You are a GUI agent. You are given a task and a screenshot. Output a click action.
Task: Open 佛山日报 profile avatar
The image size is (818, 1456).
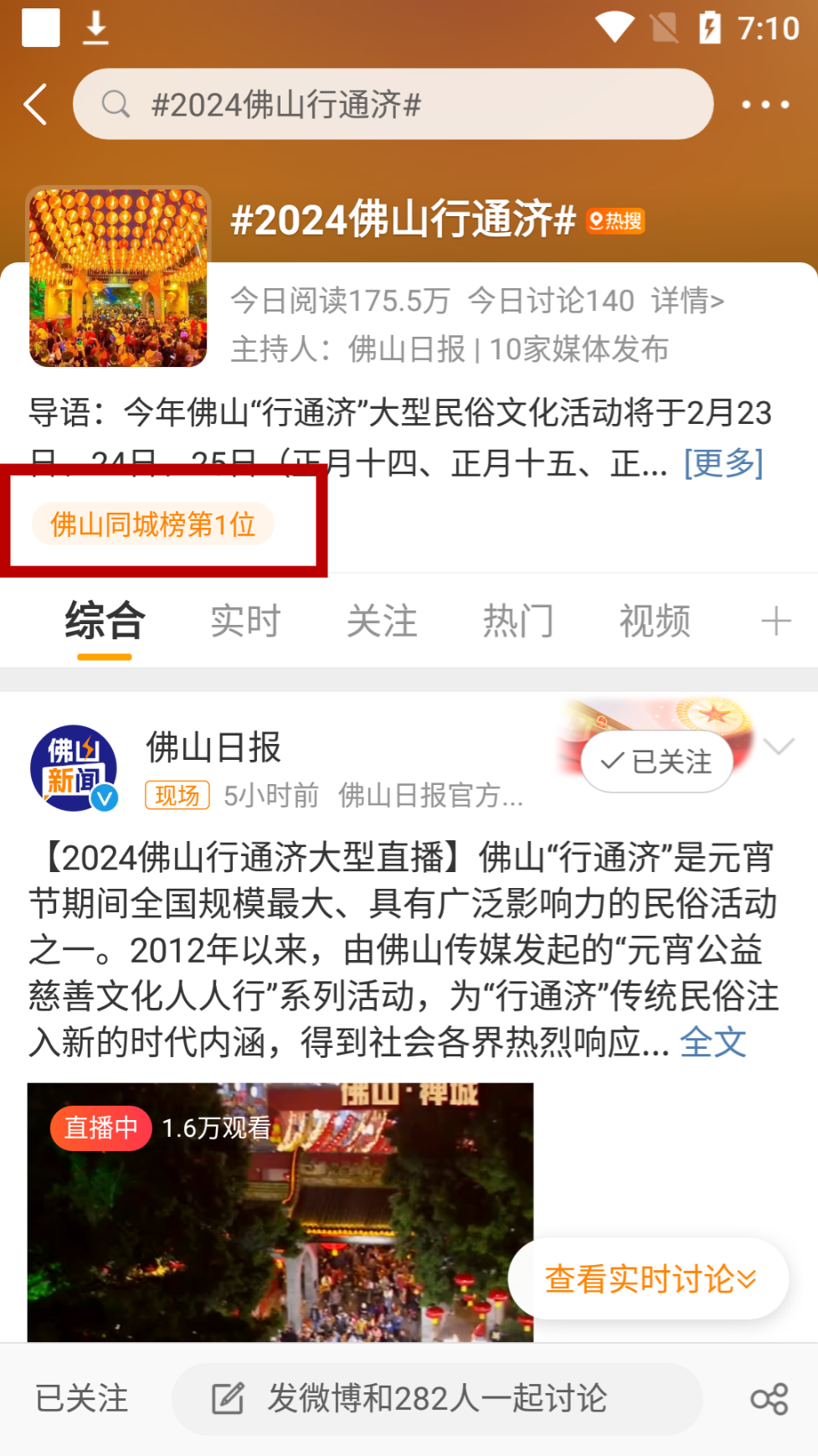click(x=74, y=767)
